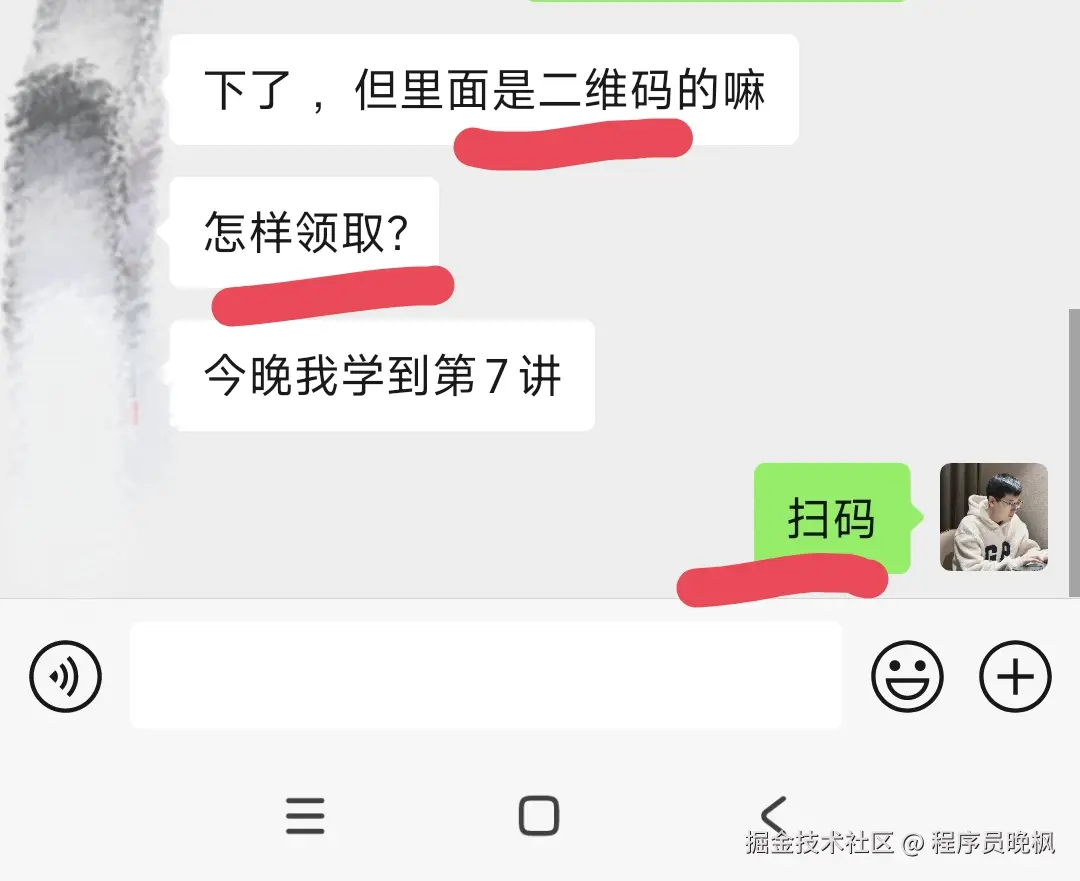1080x881 pixels.
Task: Open the emoji sticker panel
Action: [x=907, y=677]
